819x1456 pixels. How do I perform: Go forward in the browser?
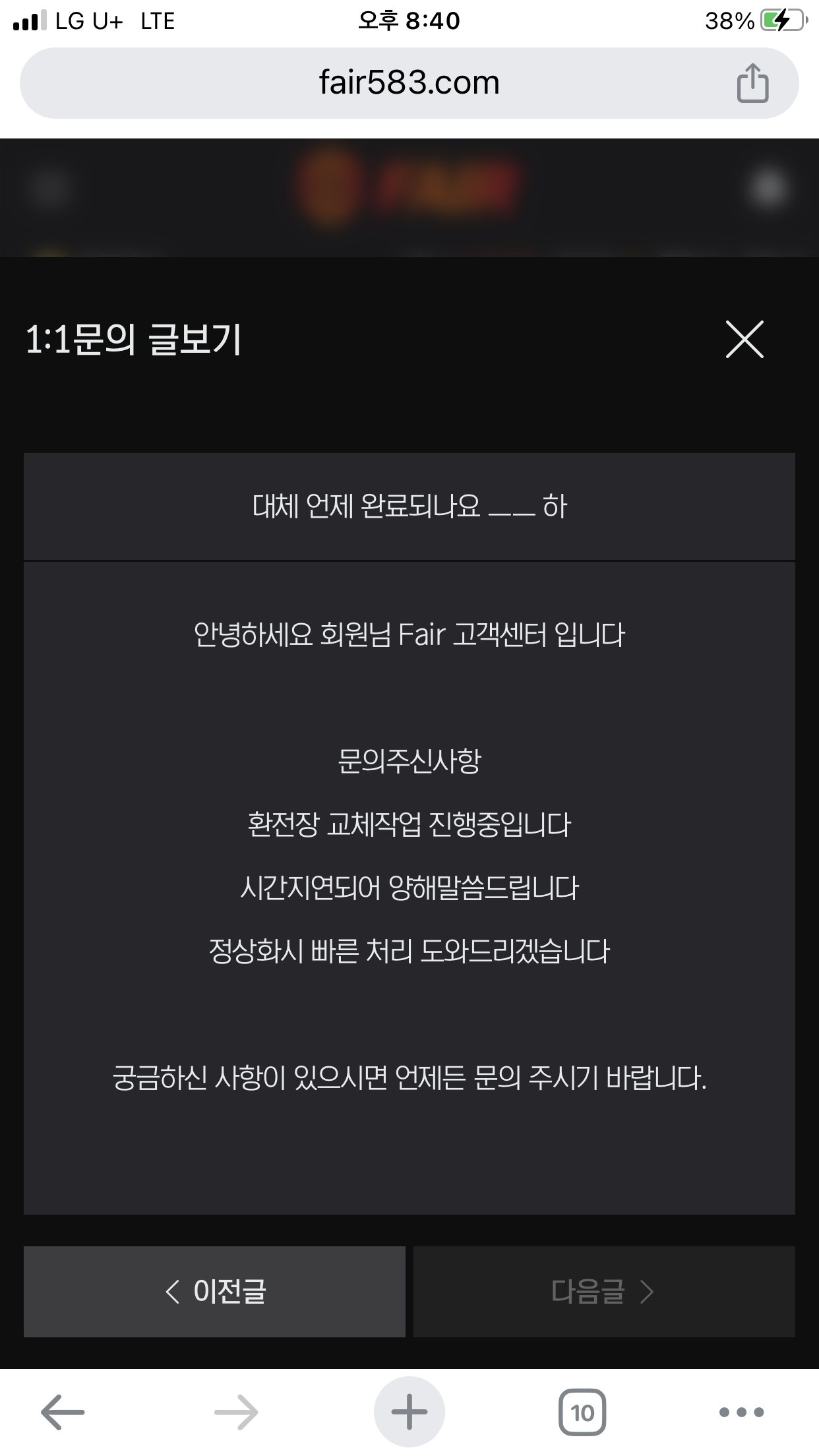[236, 1412]
